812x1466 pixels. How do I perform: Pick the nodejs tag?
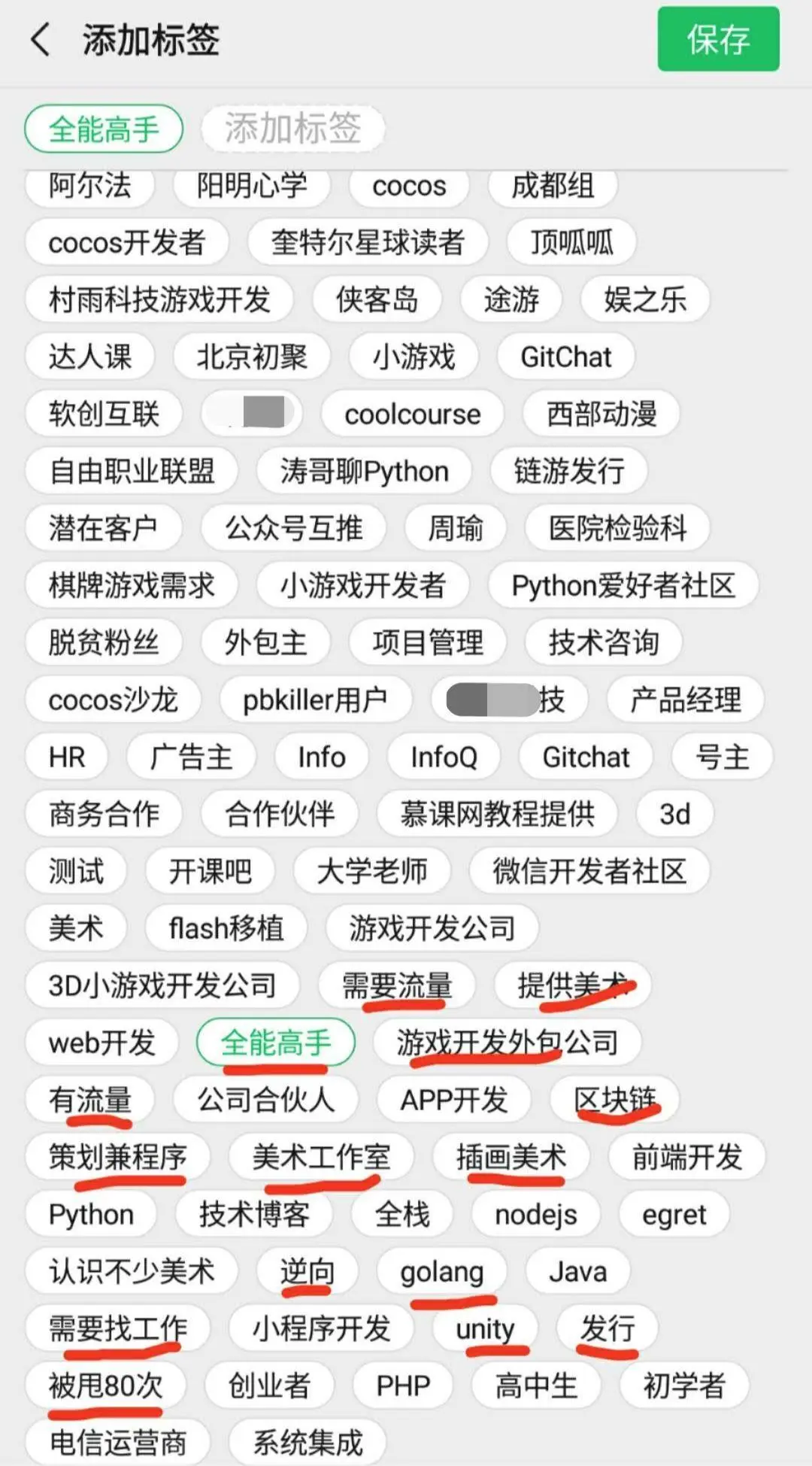(x=535, y=1214)
